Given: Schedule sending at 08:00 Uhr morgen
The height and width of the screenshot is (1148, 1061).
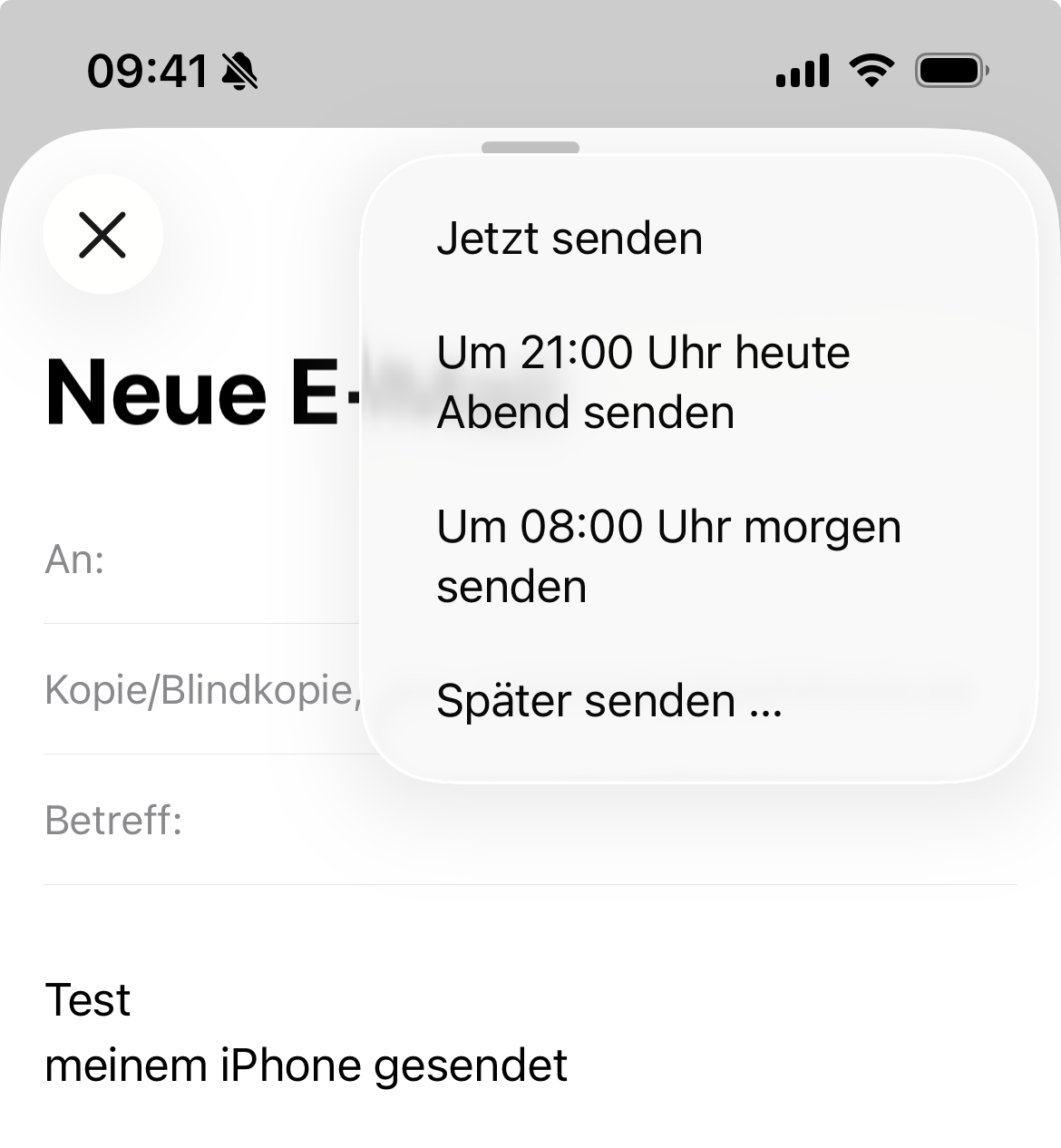Looking at the screenshot, I should 668,556.
